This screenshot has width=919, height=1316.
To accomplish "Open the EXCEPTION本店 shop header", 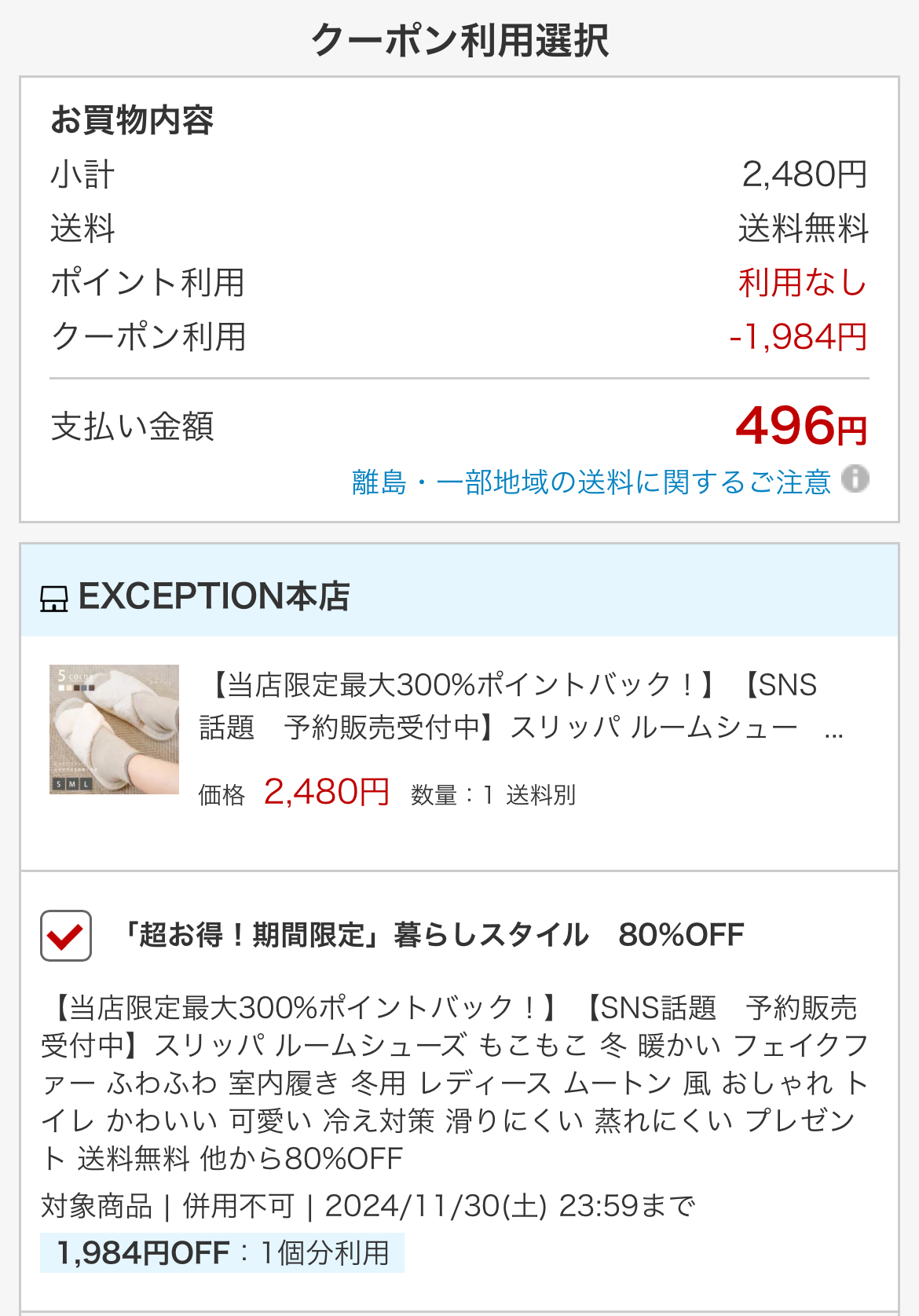I will click(214, 596).
